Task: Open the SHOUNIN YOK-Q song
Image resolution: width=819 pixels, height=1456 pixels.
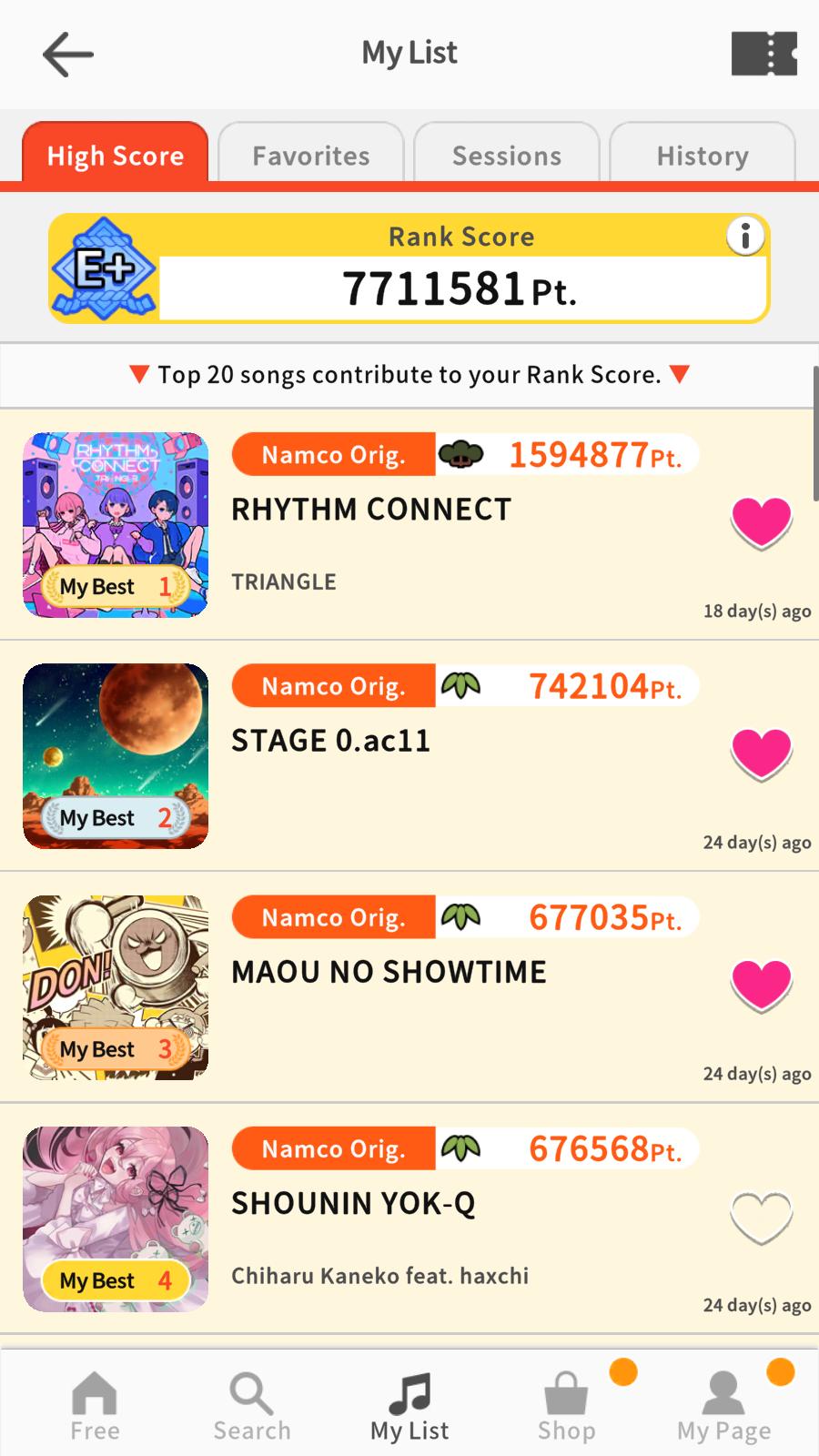Action: click(x=409, y=1218)
